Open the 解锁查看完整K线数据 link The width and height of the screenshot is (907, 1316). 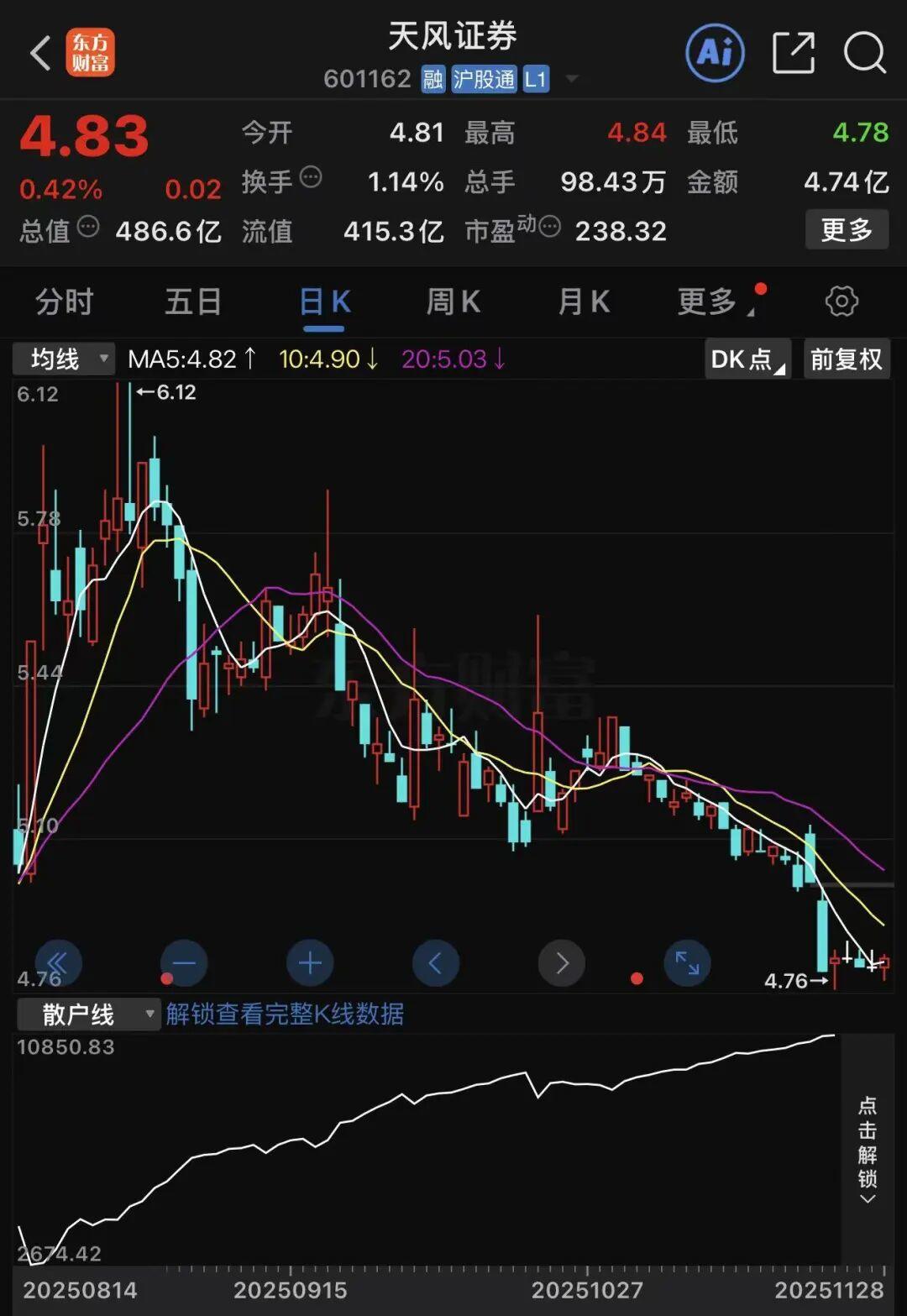pyautogui.click(x=285, y=1015)
